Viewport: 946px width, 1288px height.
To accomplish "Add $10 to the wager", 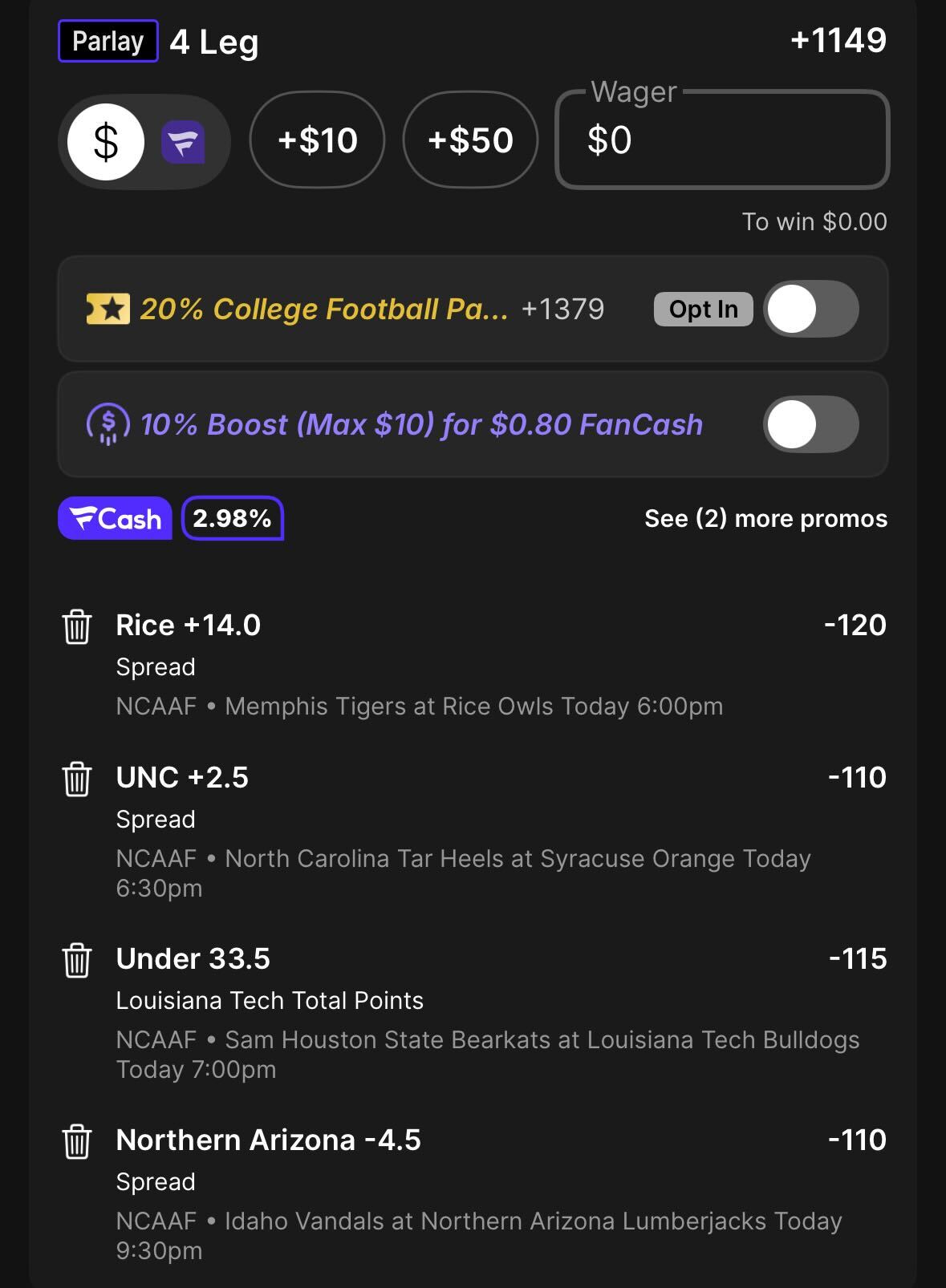I will point(316,140).
